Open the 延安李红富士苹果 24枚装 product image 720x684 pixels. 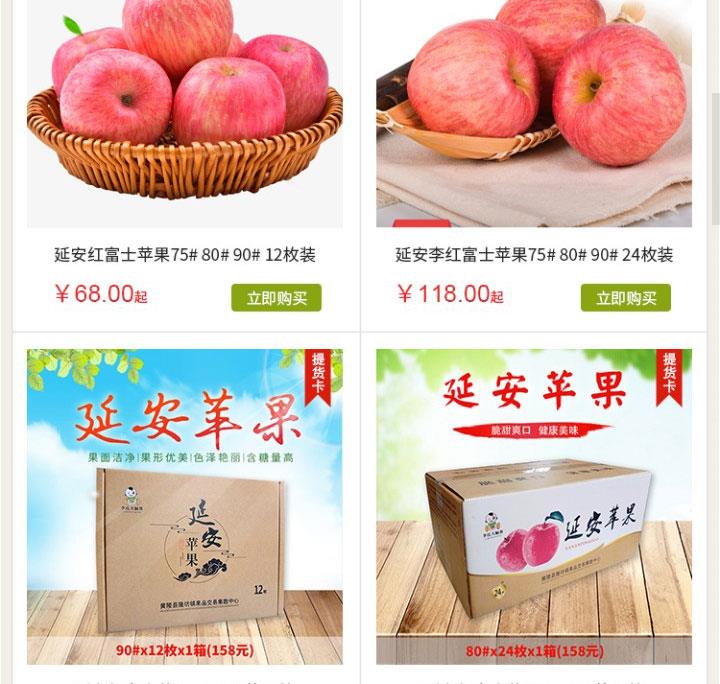point(534,112)
